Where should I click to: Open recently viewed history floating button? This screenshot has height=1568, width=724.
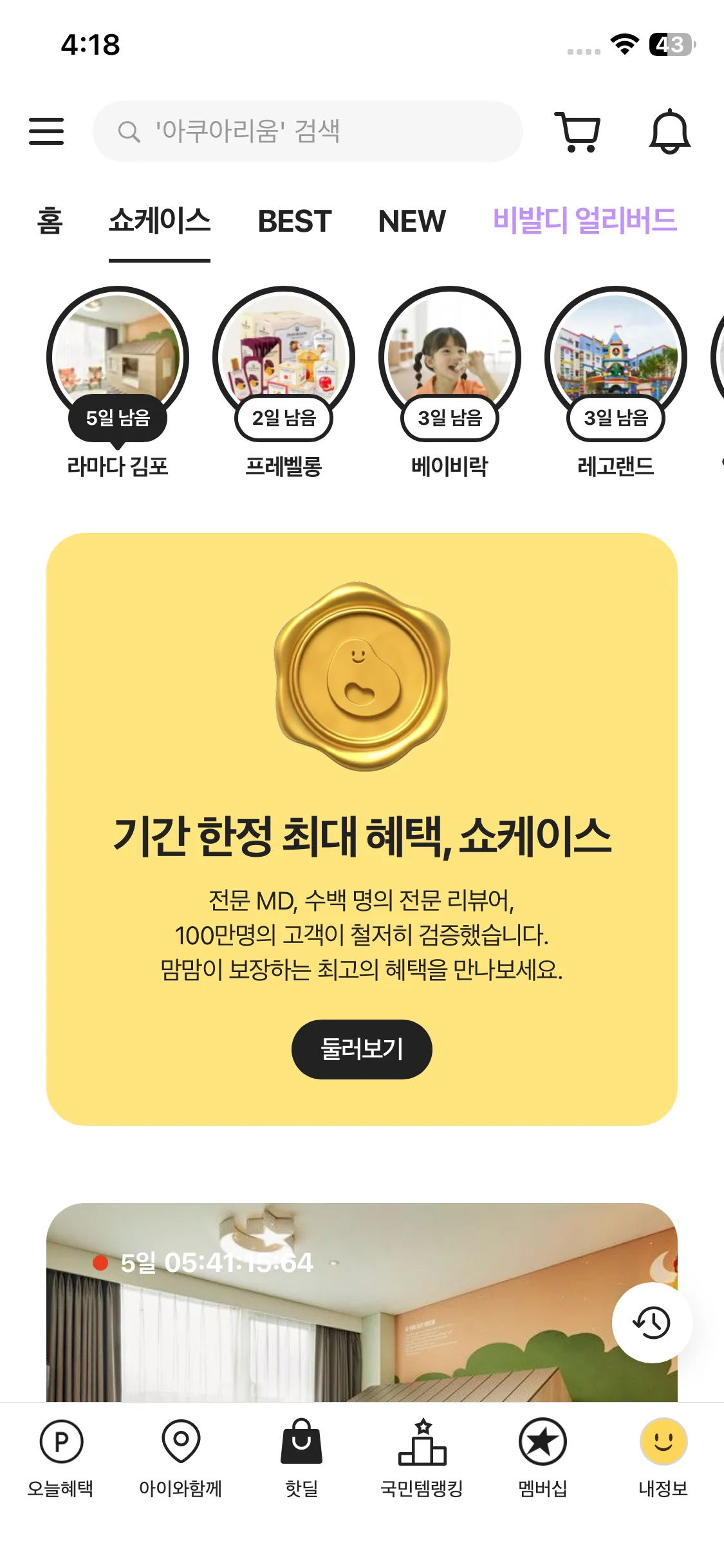[652, 1323]
